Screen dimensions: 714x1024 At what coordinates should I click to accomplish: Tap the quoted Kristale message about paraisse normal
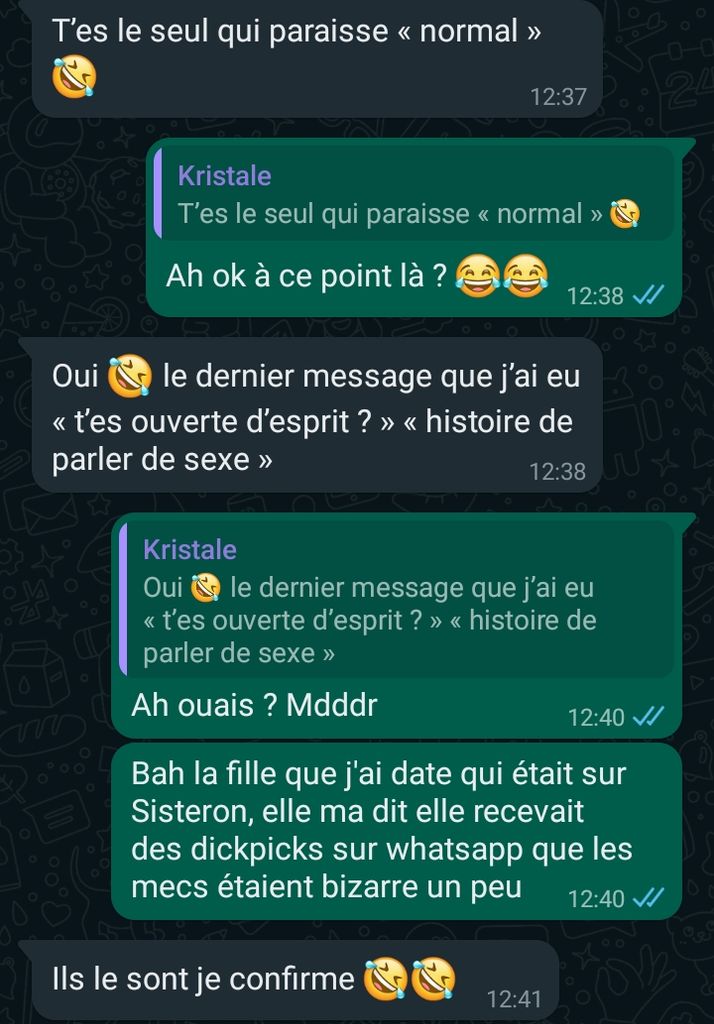(x=410, y=196)
